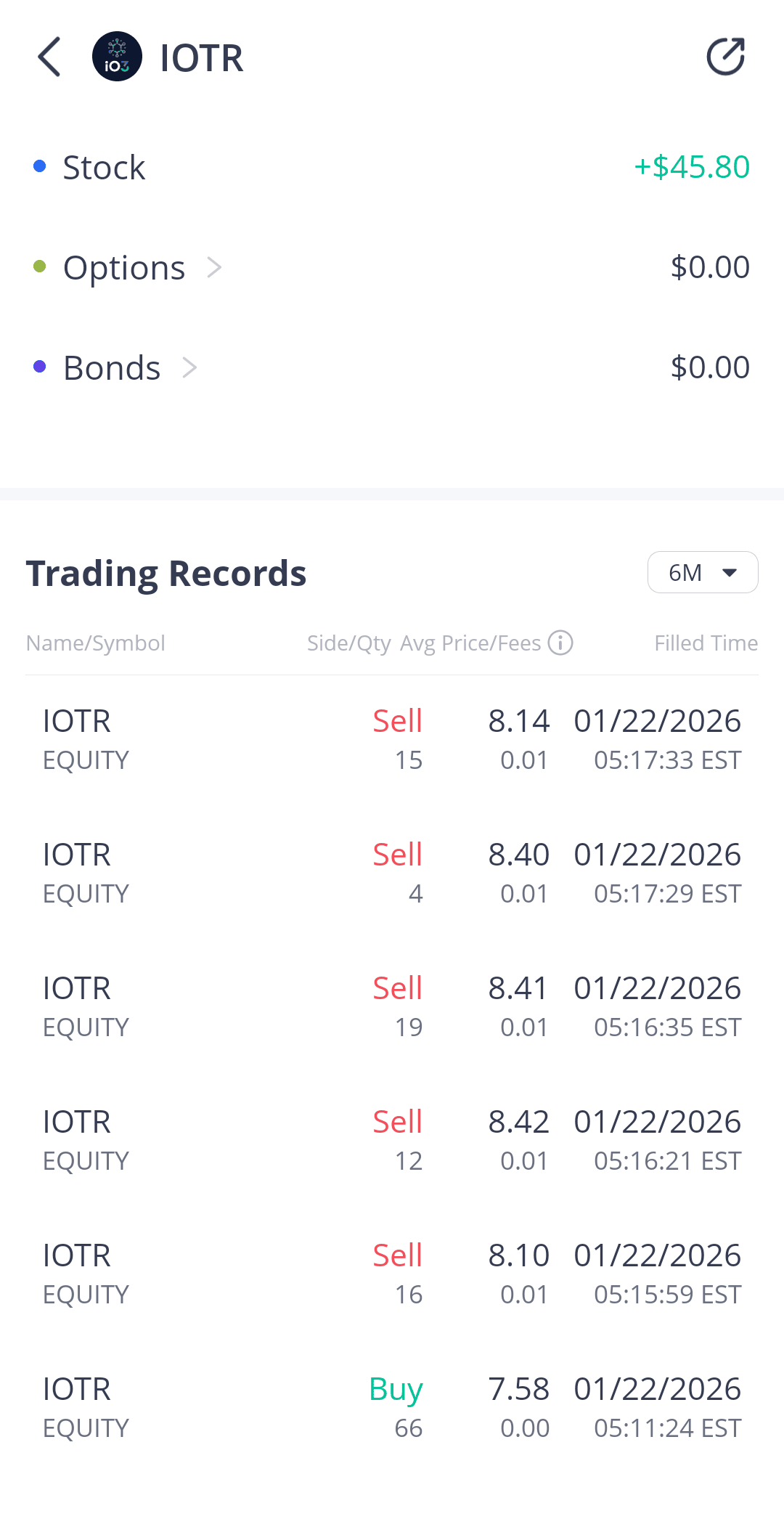View the Sell order priced at 8.42

pos(392,1141)
